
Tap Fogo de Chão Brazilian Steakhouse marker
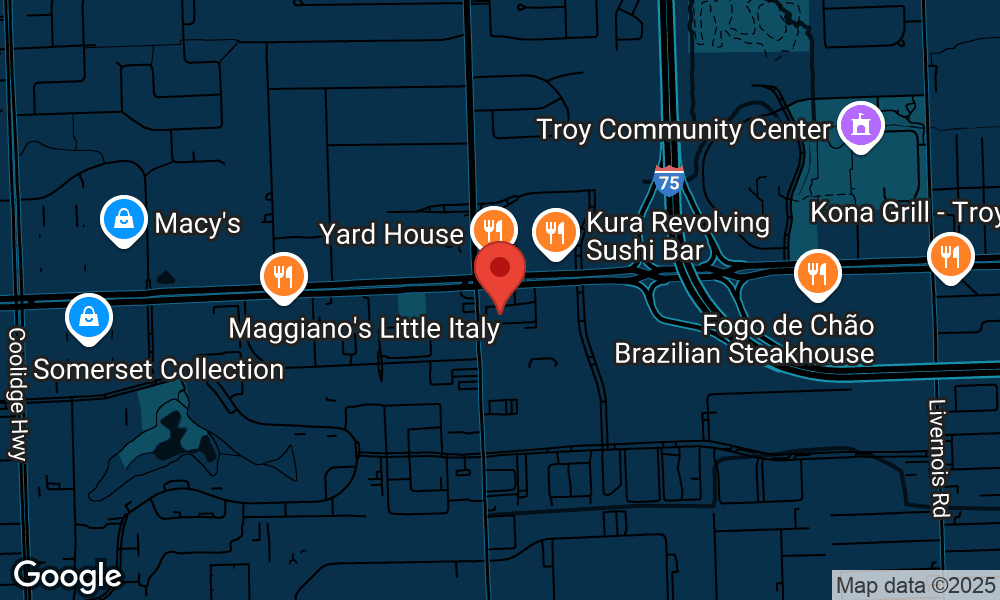click(818, 271)
